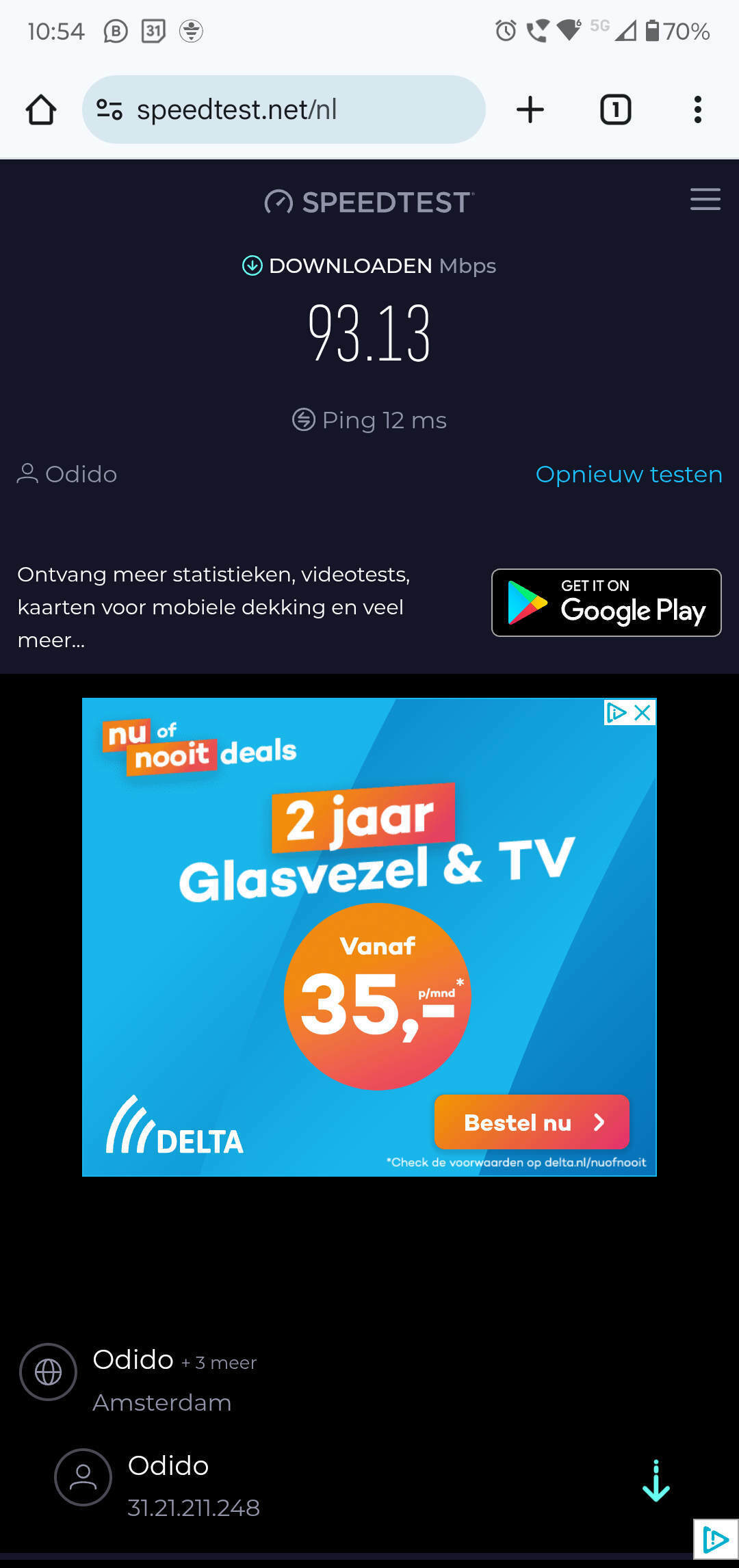Tap Opnieuw testen to rerun the test
Viewport: 739px width, 1568px height.
(628, 474)
